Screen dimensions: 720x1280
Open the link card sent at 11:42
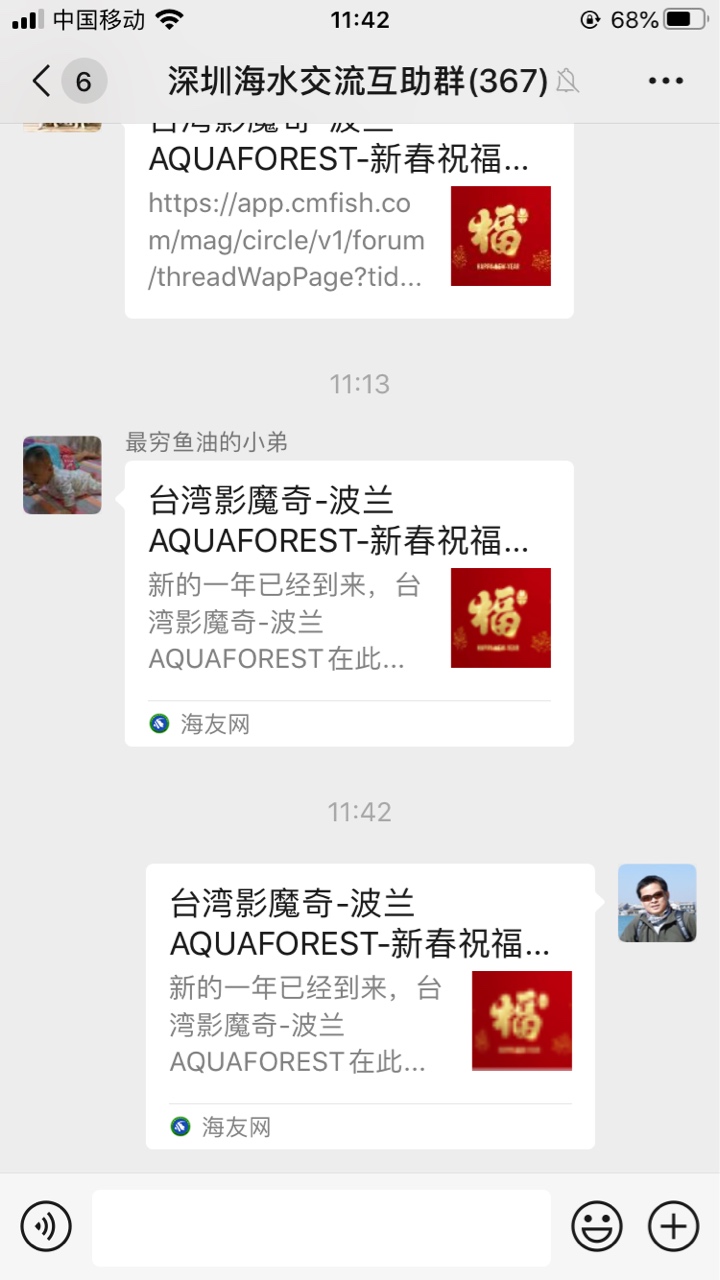pos(370,1005)
